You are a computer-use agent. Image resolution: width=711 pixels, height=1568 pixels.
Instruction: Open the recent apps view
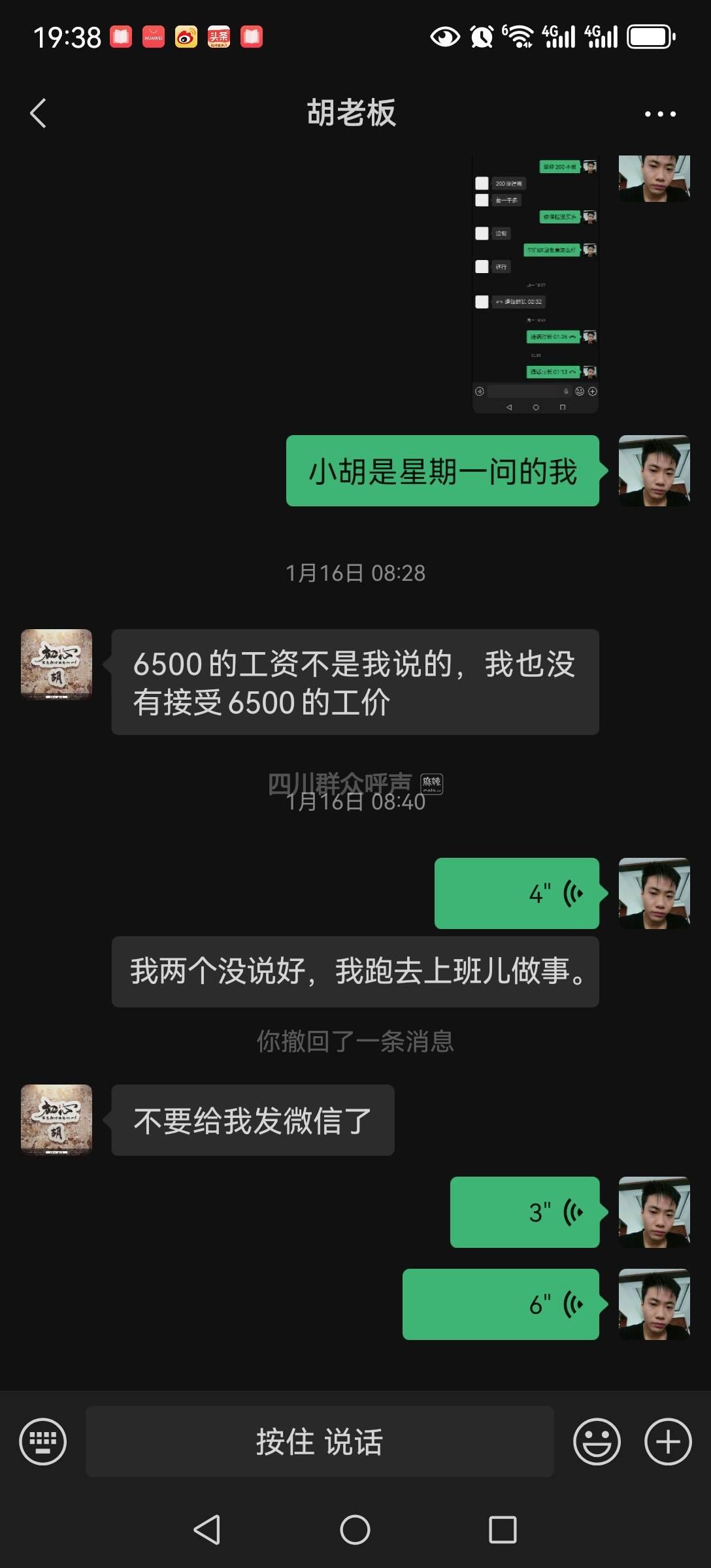pos(503,1529)
